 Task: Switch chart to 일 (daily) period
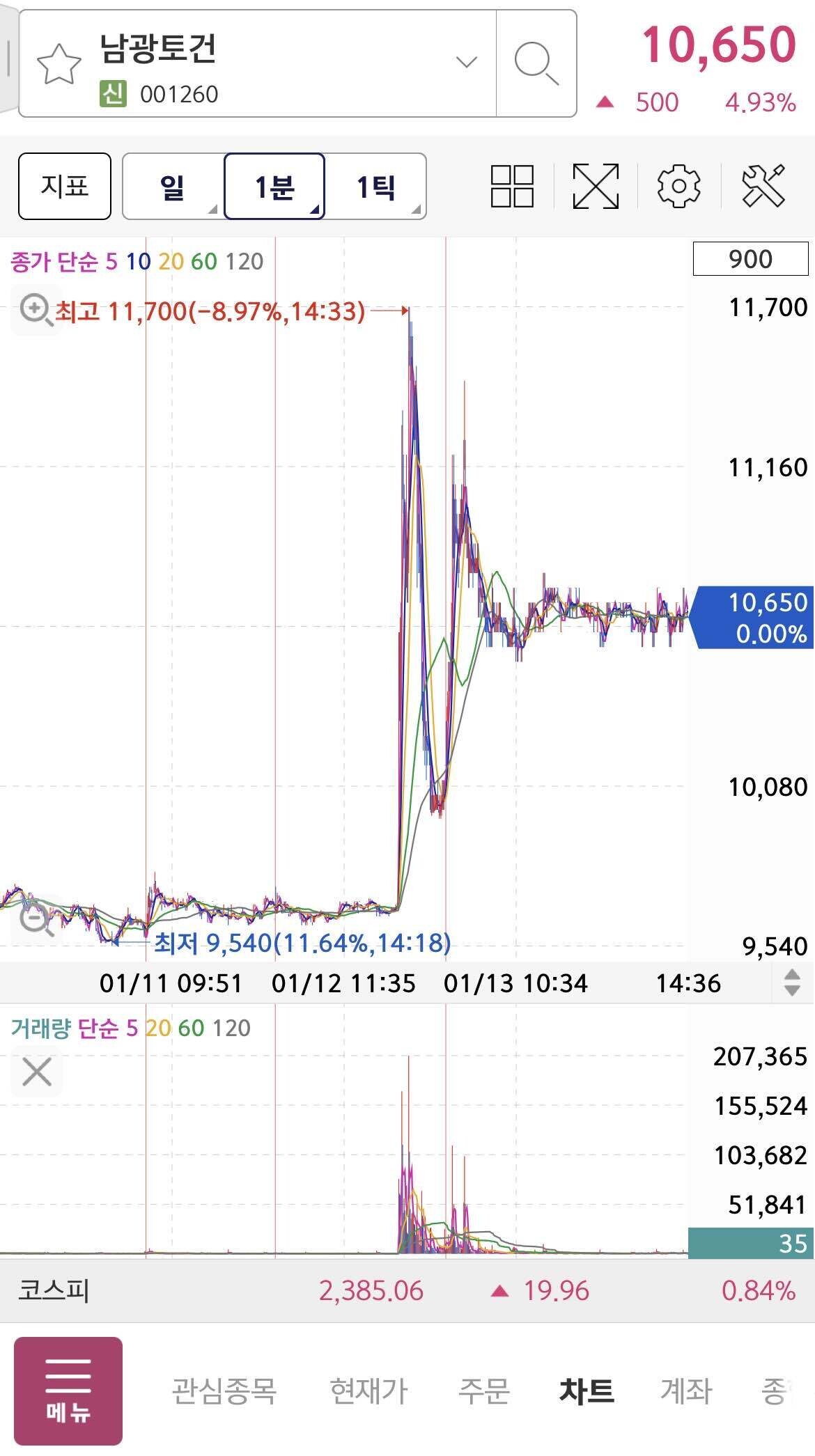click(x=173, y=187)
